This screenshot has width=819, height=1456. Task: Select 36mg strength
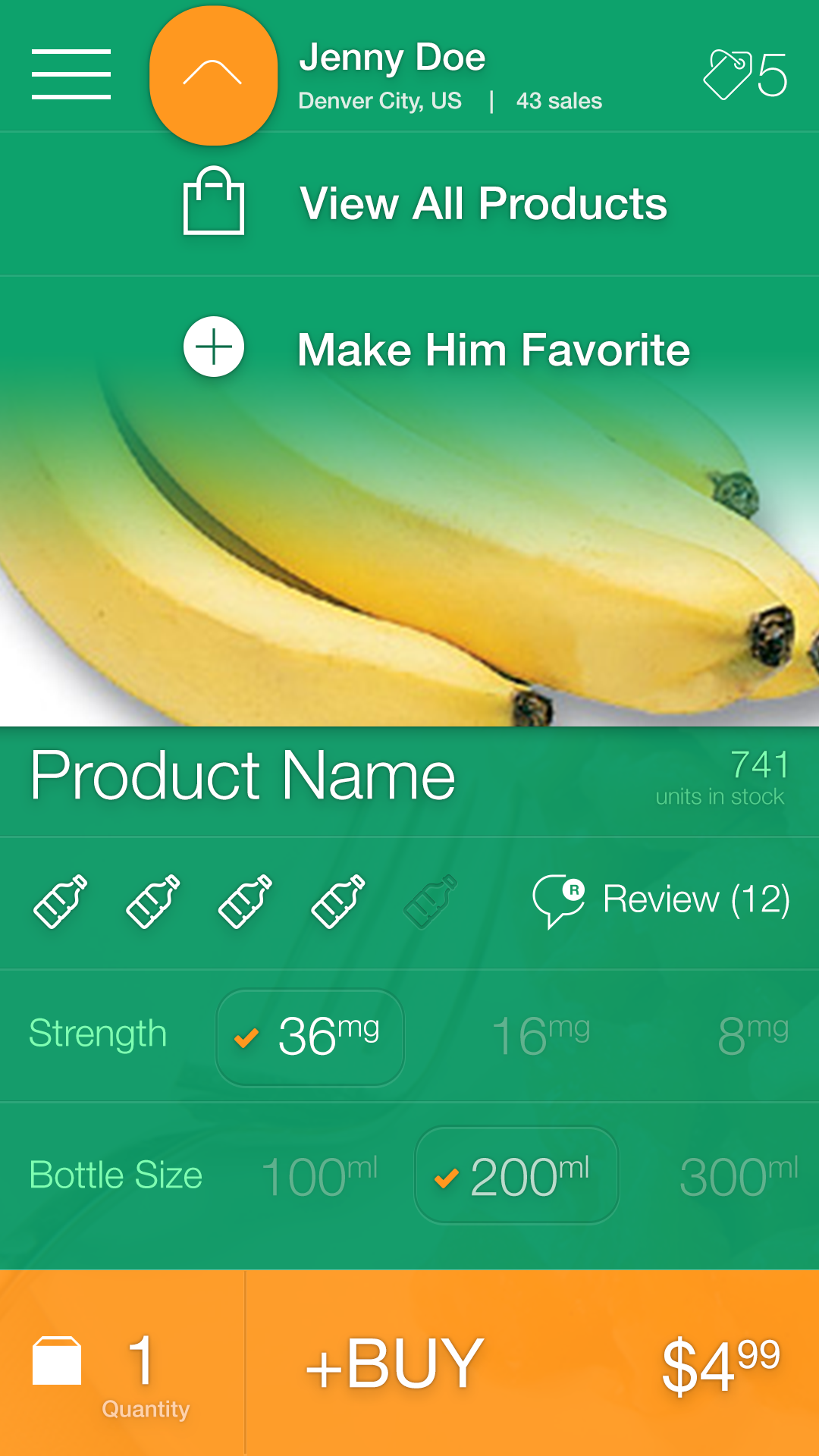click(x=310, y=1037)
